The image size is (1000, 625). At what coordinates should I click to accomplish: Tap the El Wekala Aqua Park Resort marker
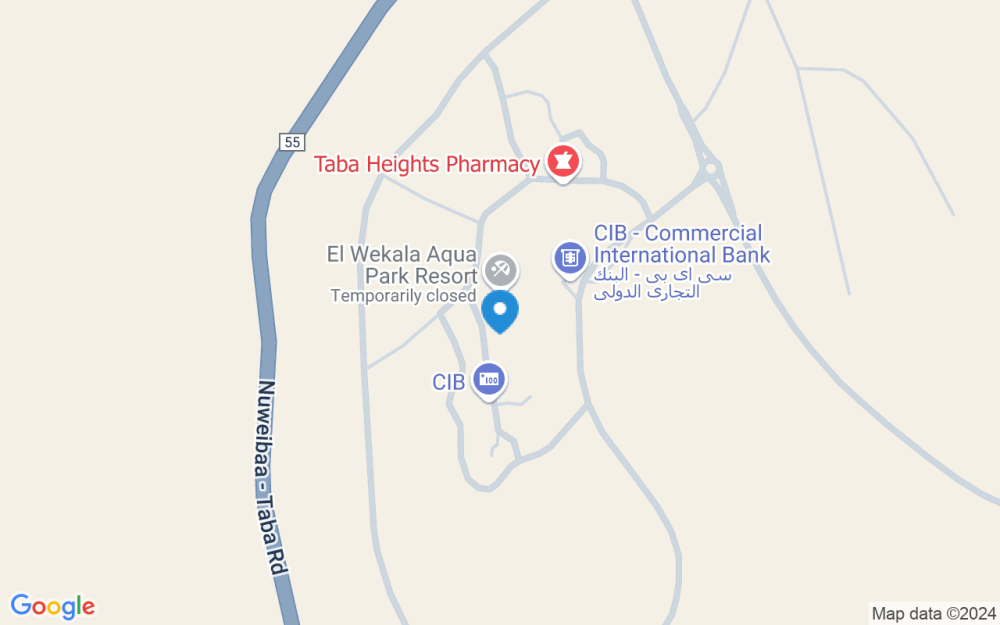[x=499, y=269]
